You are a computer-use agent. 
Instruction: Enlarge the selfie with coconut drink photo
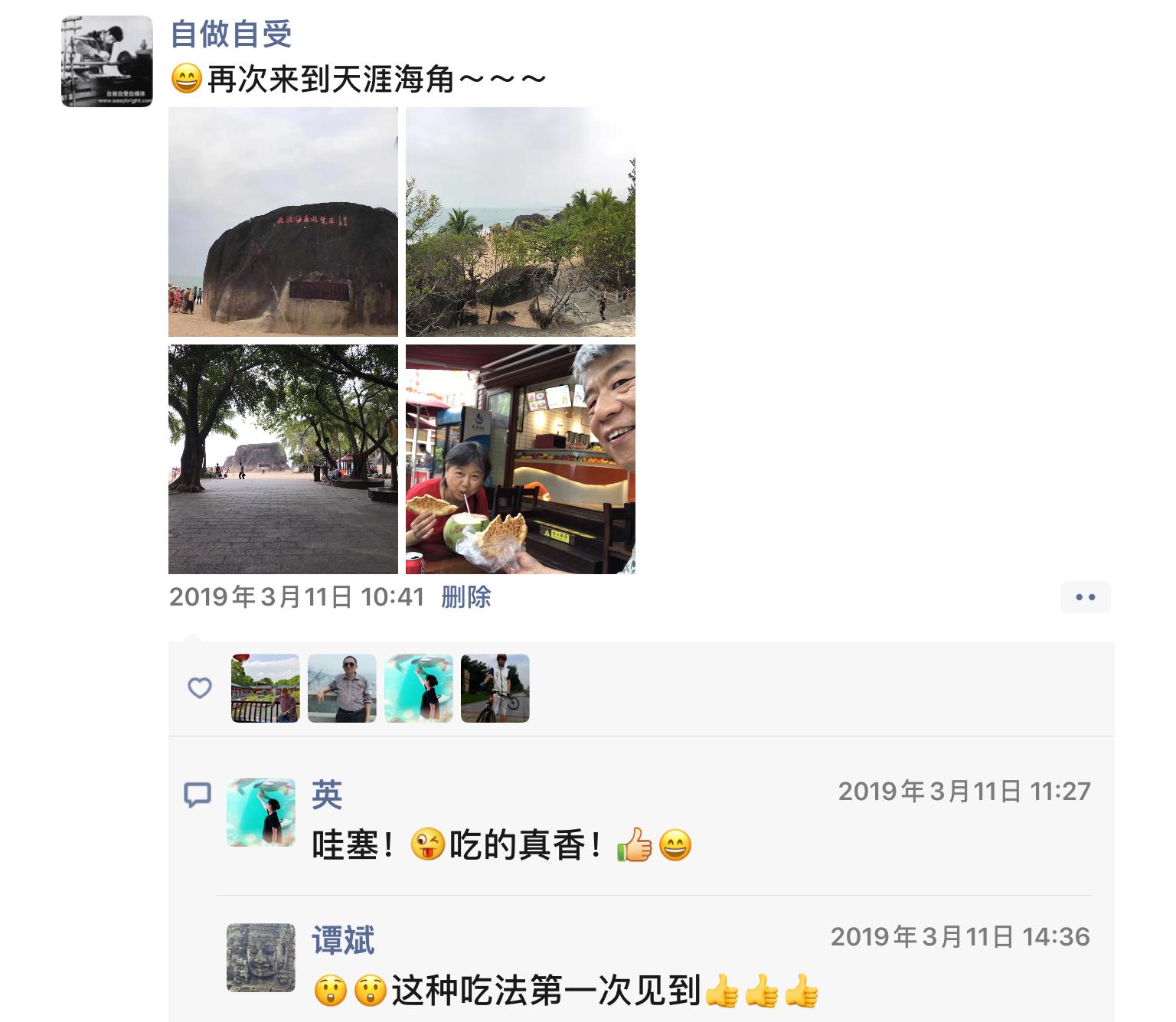tap(521, 459)
